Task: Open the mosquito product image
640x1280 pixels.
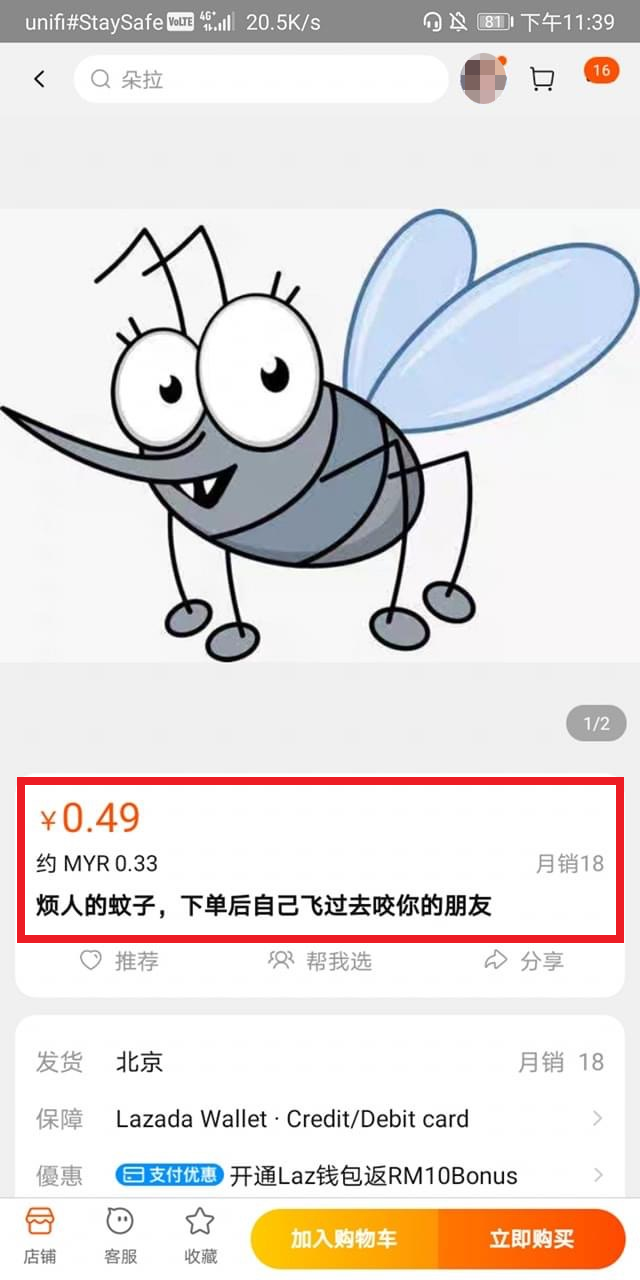Action: pos(320,435)
